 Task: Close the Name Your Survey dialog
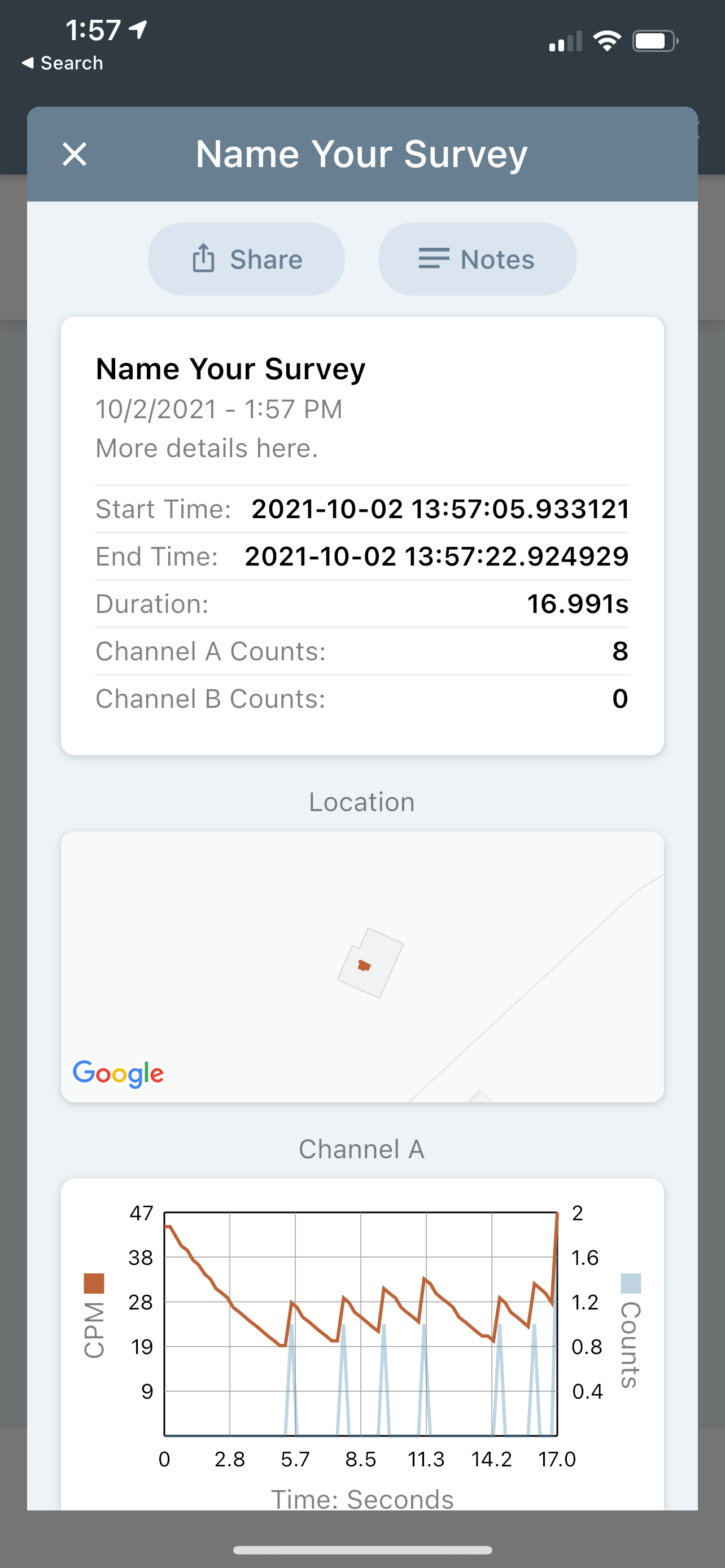pos(75,154)
